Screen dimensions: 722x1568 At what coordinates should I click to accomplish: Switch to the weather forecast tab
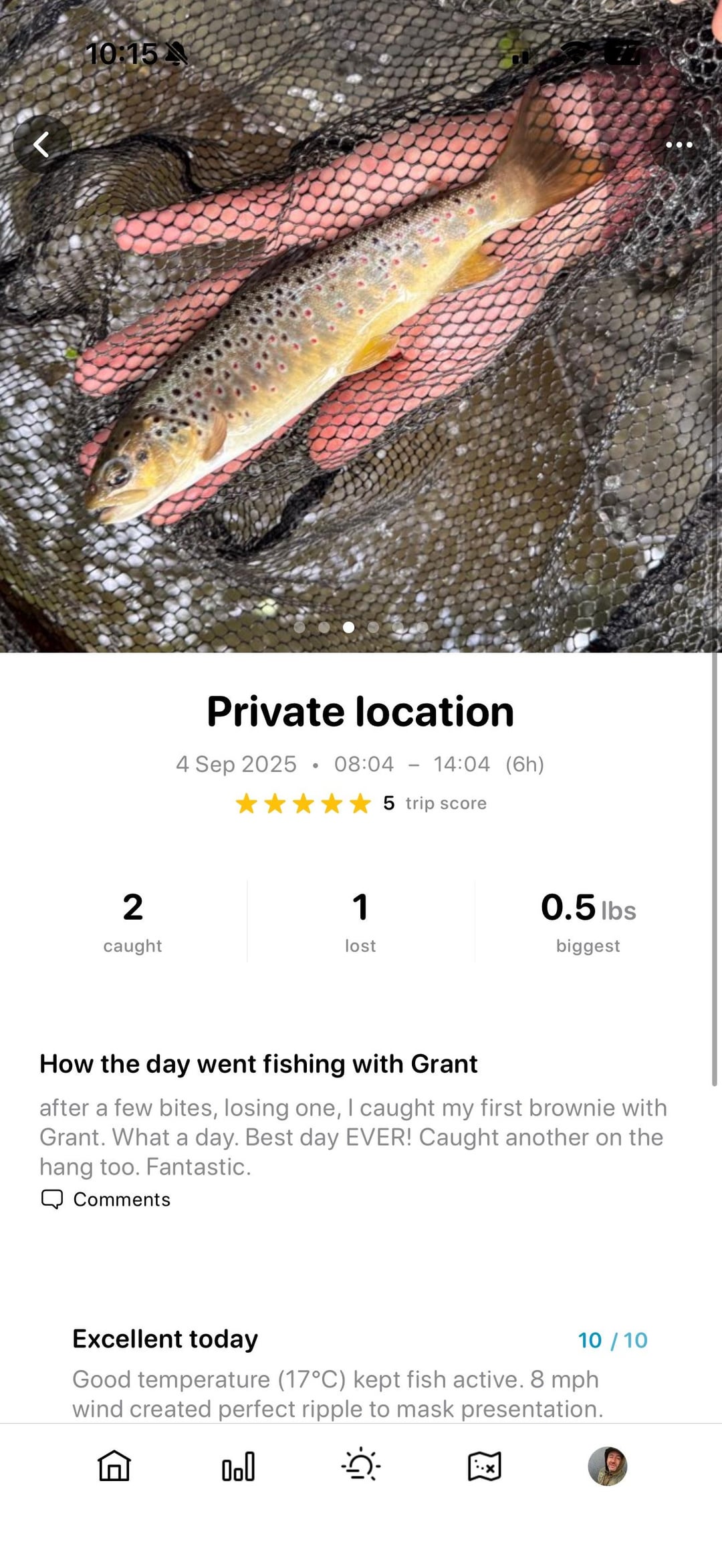361,1466
